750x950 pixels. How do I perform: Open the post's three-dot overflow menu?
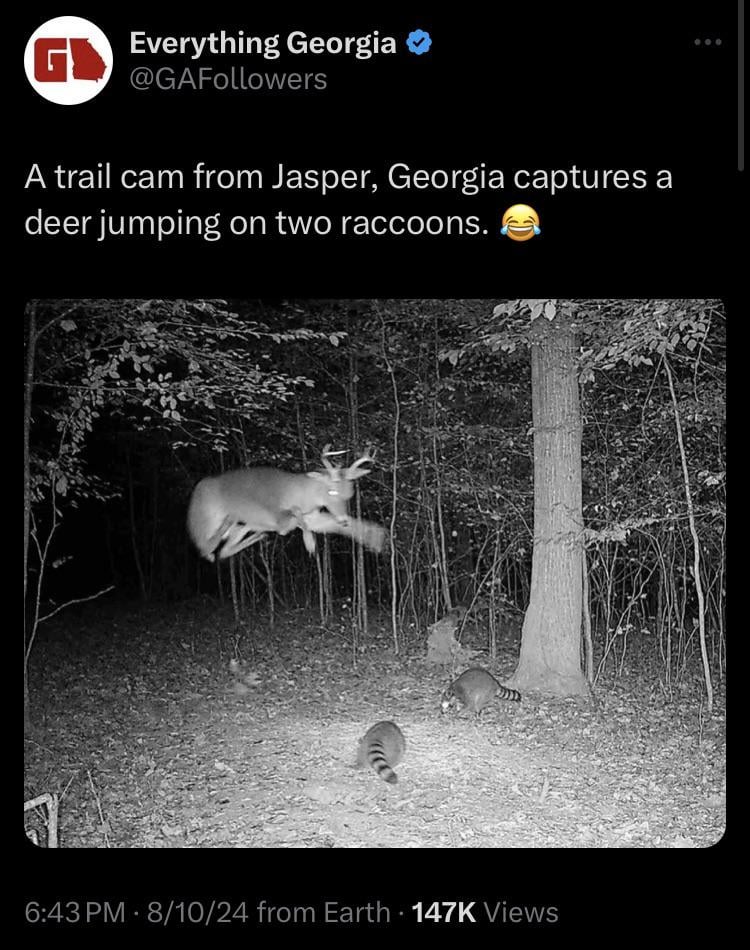(x=707, y=43)
